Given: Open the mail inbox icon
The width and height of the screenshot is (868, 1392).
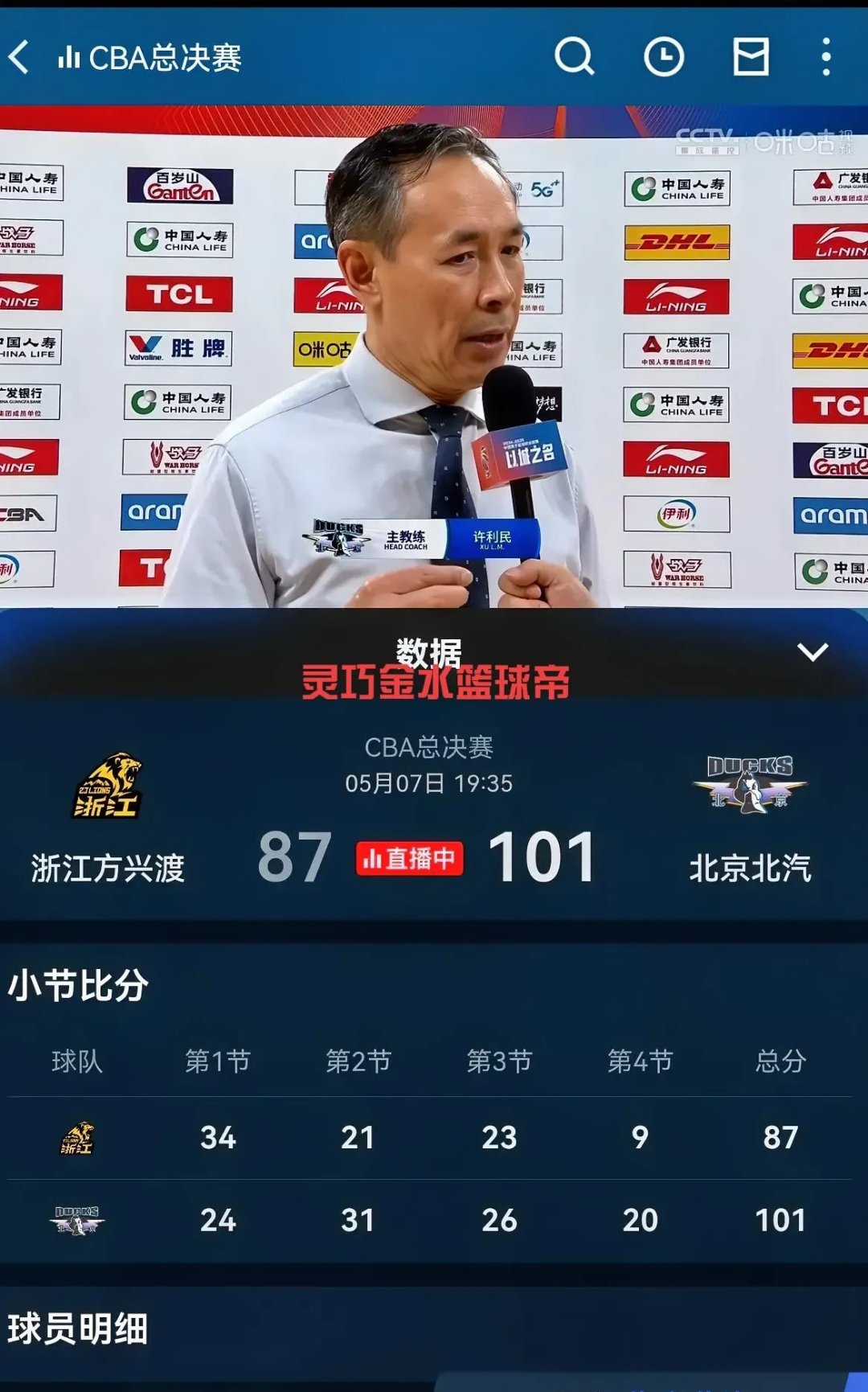Looking at the screenshot, I should click(751, 57).
